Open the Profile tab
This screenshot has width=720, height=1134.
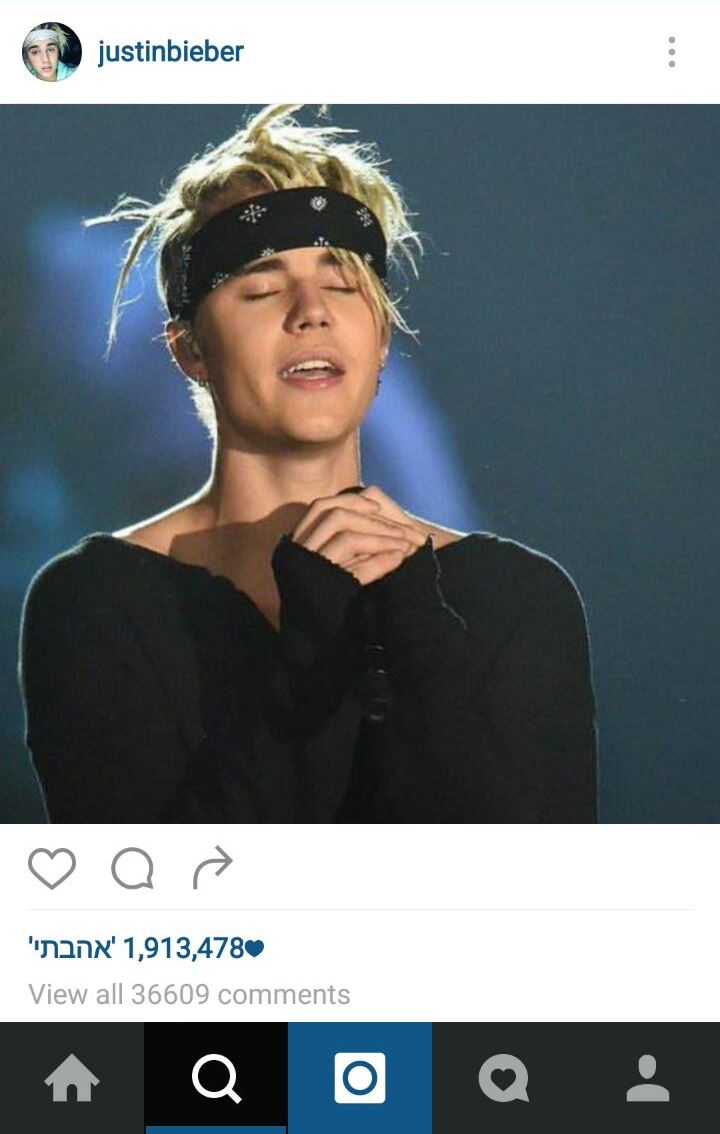tap(647, 1079)
